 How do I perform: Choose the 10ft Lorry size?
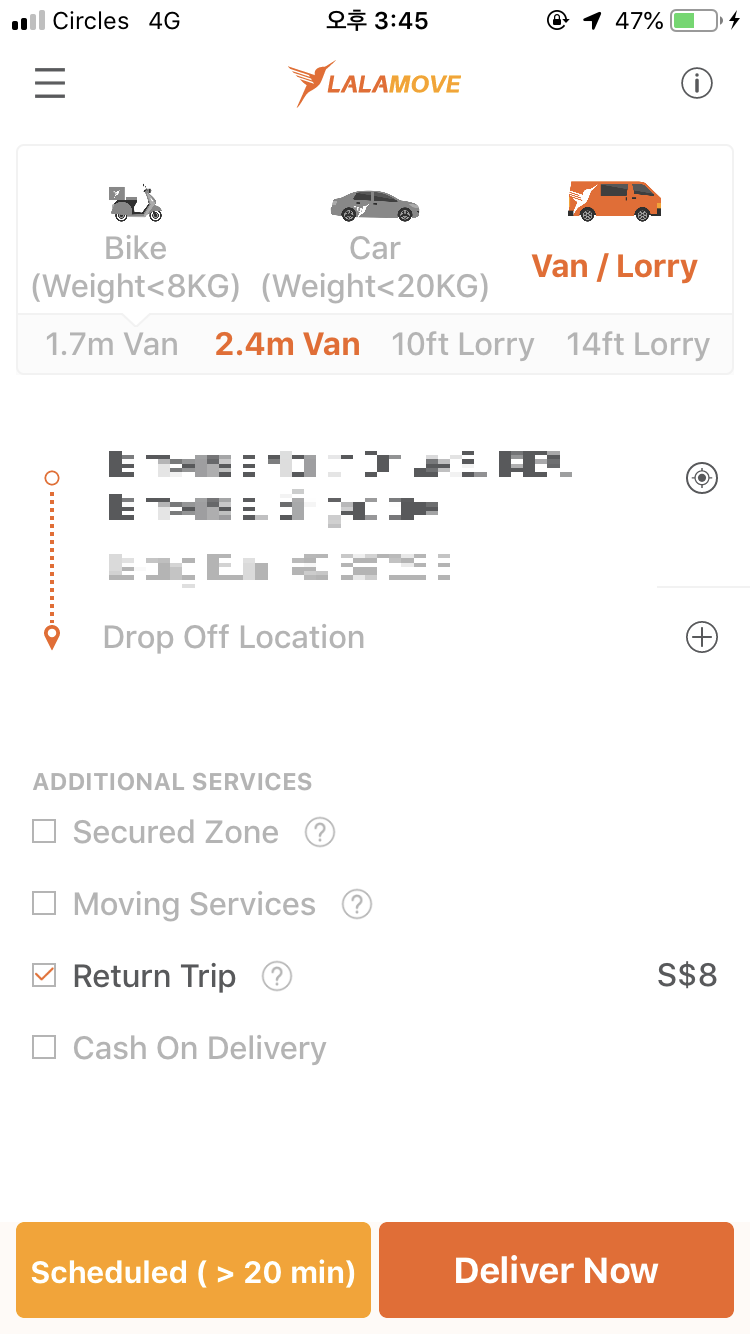pos(463,345)
